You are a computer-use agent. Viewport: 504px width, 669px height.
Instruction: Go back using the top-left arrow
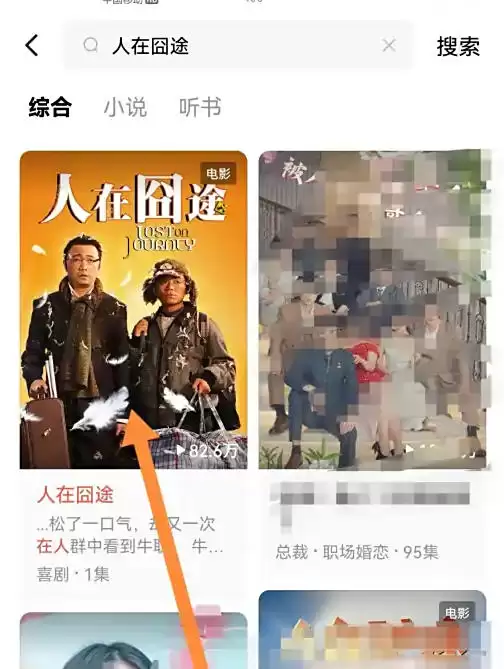pos(32,45)
